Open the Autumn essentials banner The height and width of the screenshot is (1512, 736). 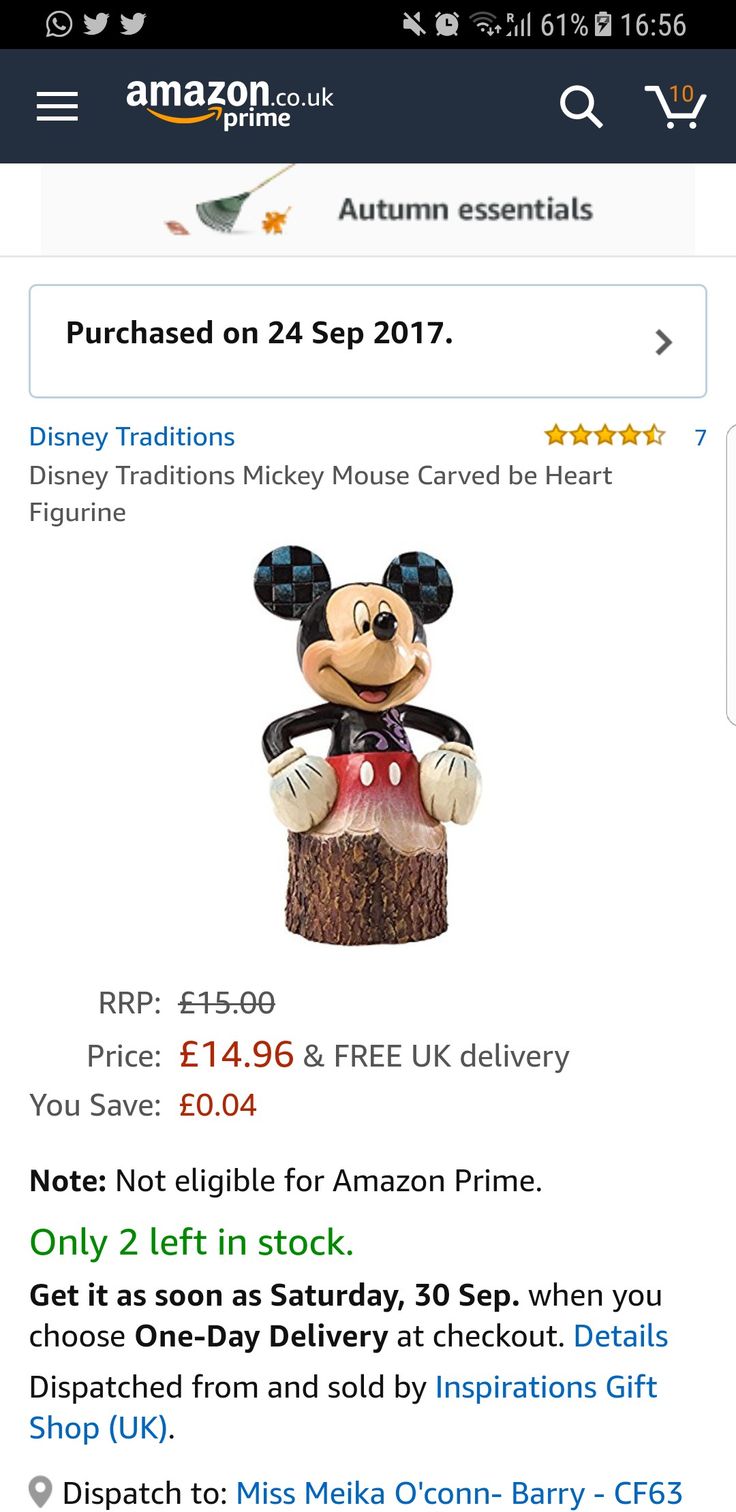[368, 209]
